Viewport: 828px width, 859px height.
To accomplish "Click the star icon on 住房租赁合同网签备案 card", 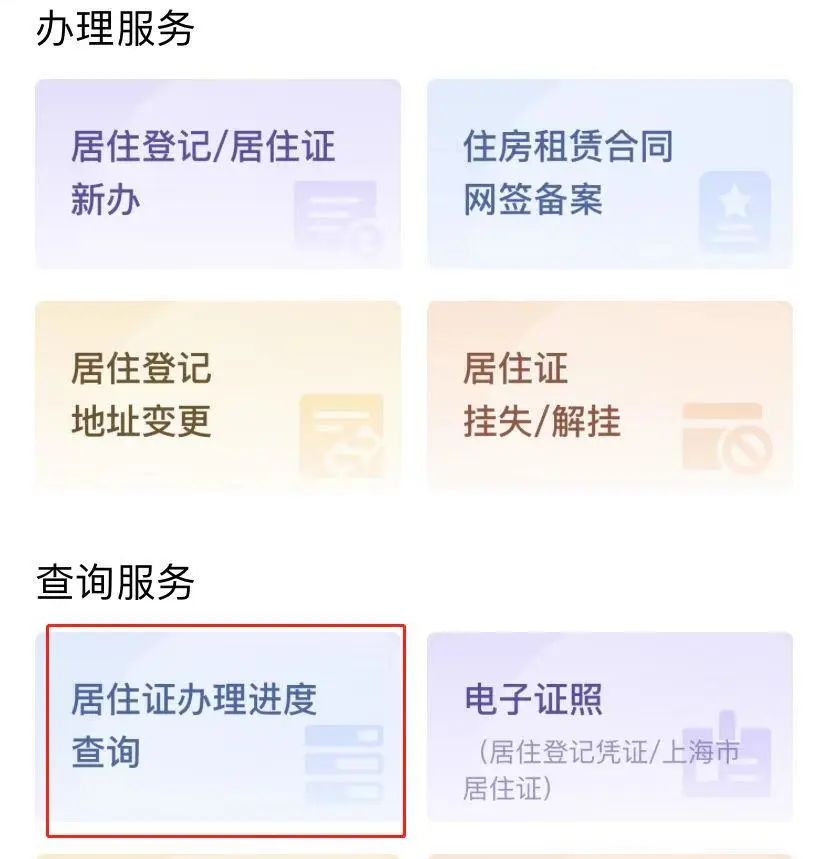I will point(735,210).
